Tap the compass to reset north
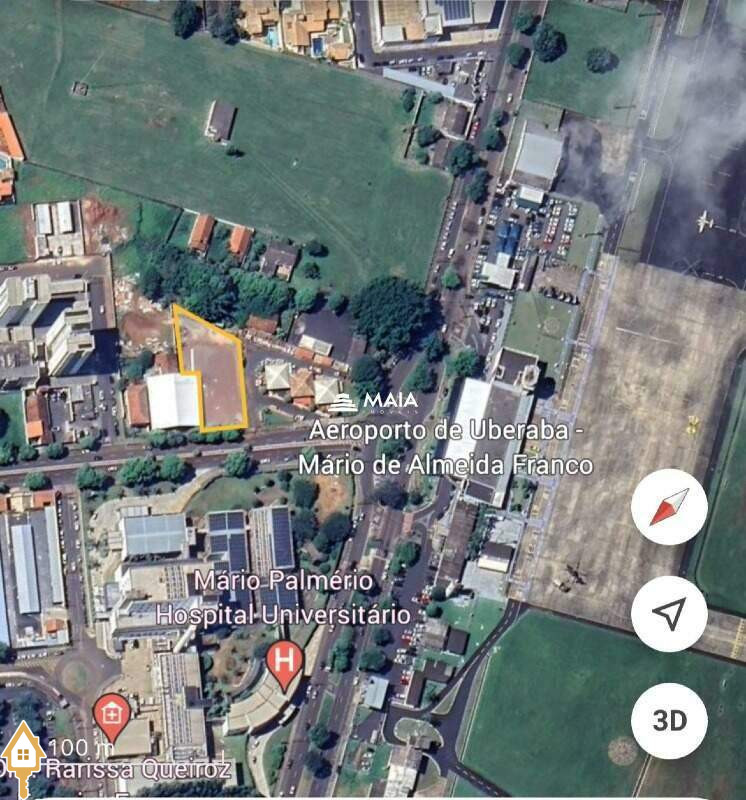The height and width of the screenshot is (800, 746). click(x=669, y=507)
